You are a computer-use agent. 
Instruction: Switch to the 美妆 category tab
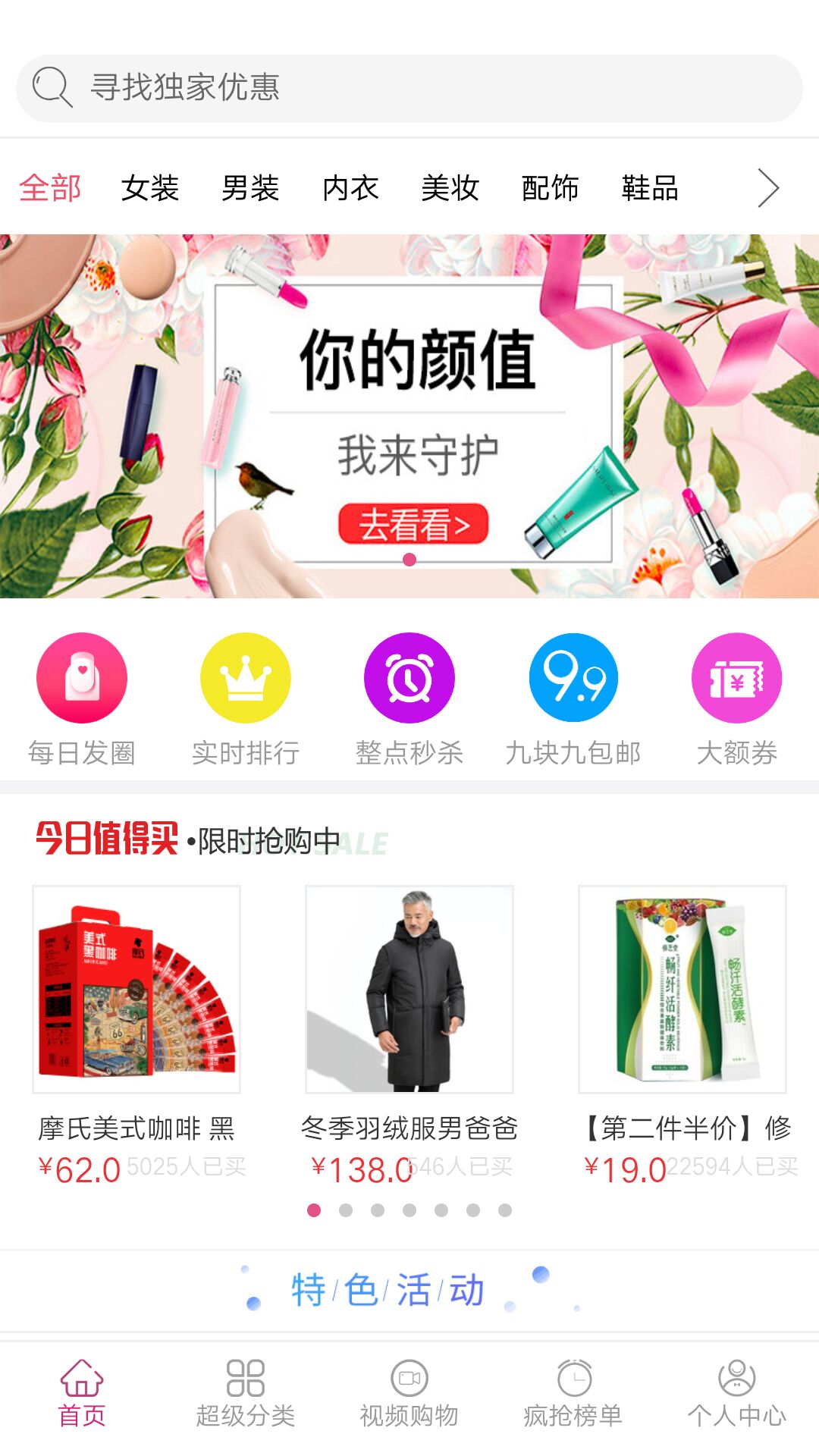[450, 188]
